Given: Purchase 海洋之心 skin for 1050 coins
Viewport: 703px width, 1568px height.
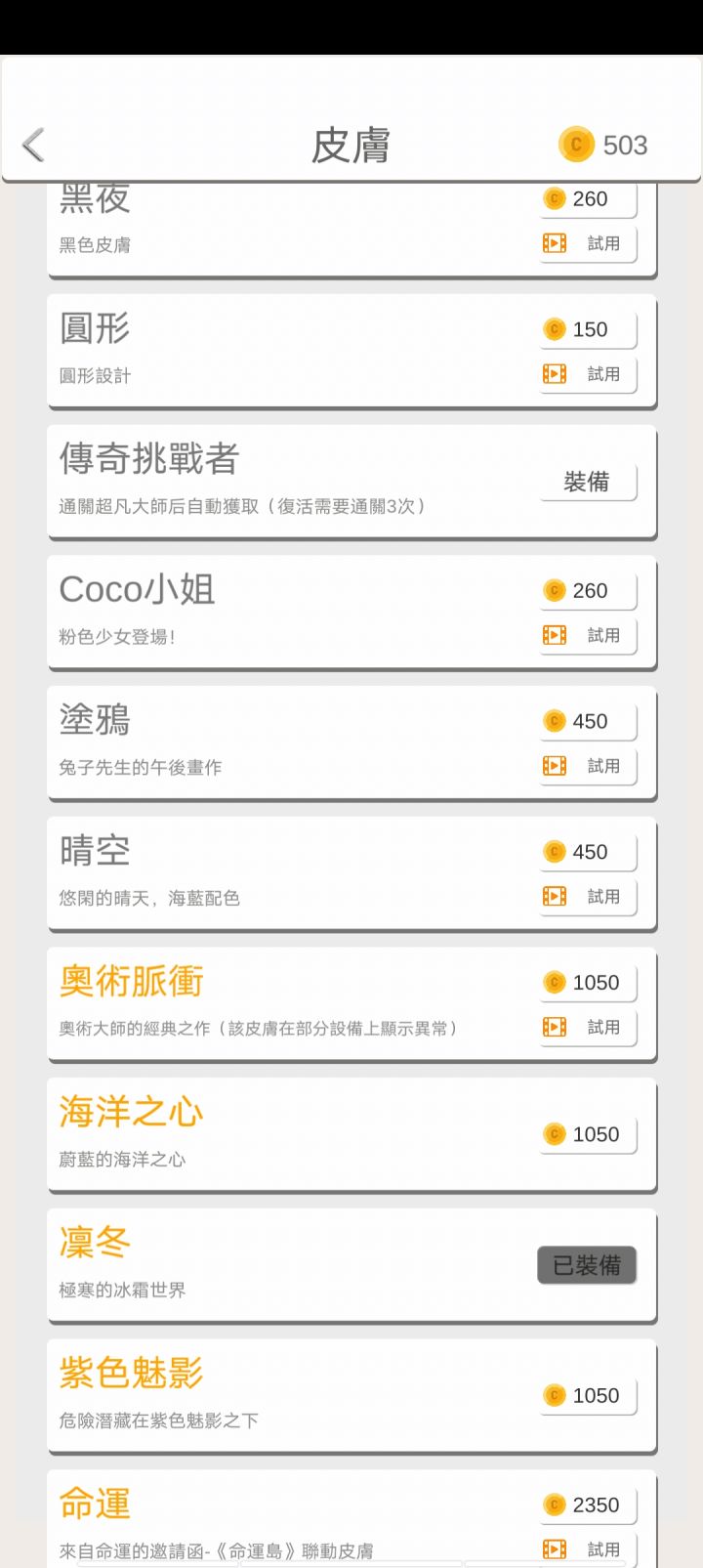Looking at the screenshot, I should coord(588,1134).
